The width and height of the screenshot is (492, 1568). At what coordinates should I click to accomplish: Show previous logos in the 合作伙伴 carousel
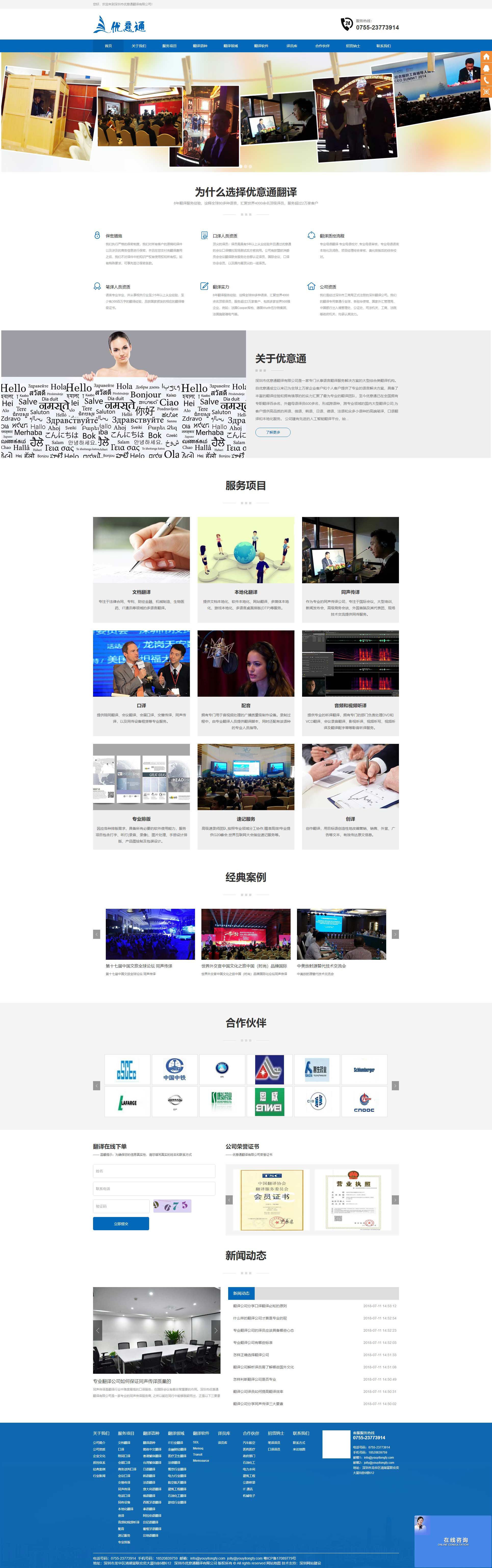96,1085
